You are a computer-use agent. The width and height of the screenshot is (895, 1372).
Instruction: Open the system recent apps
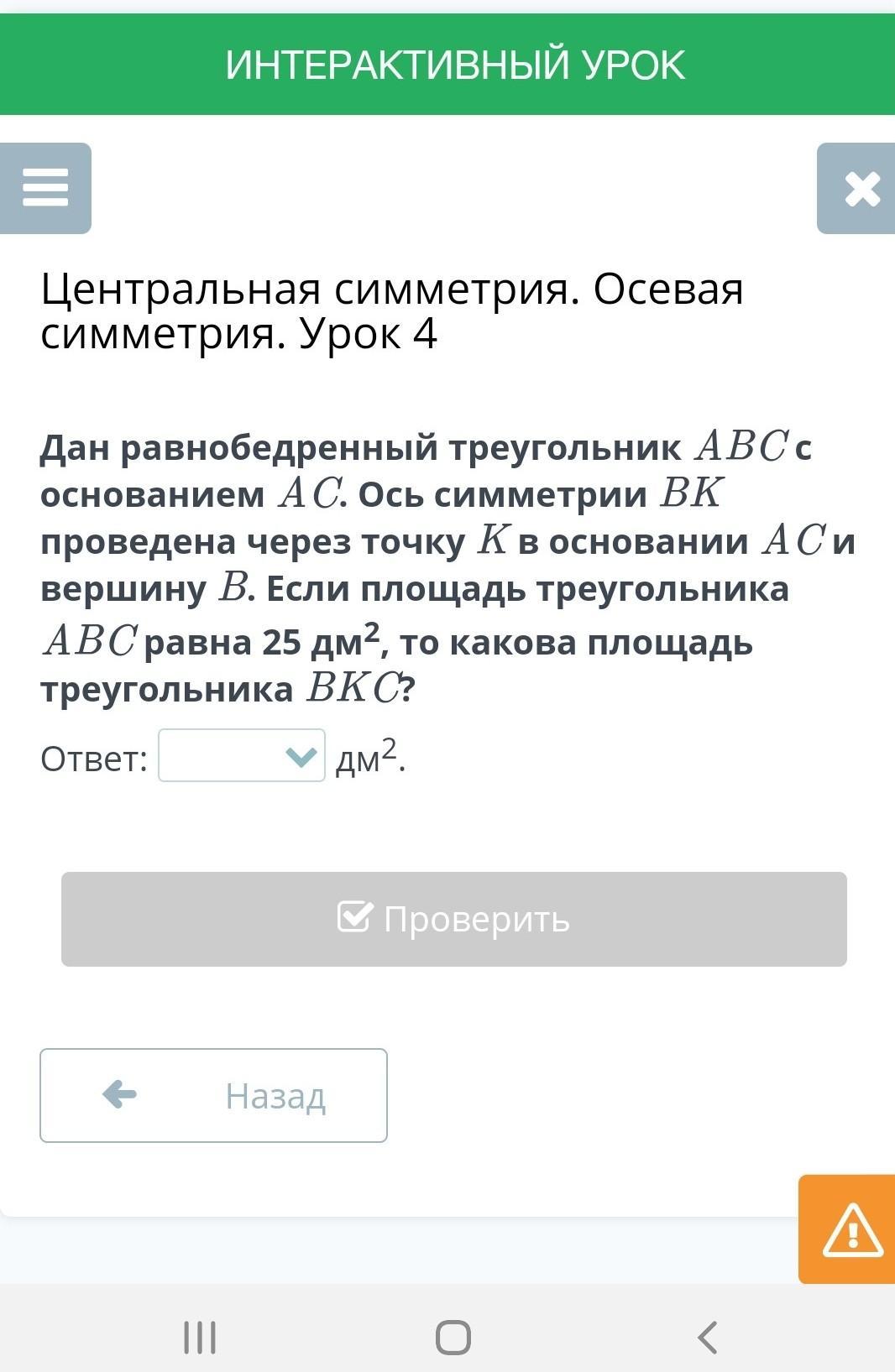click(x=200, y=1337)
